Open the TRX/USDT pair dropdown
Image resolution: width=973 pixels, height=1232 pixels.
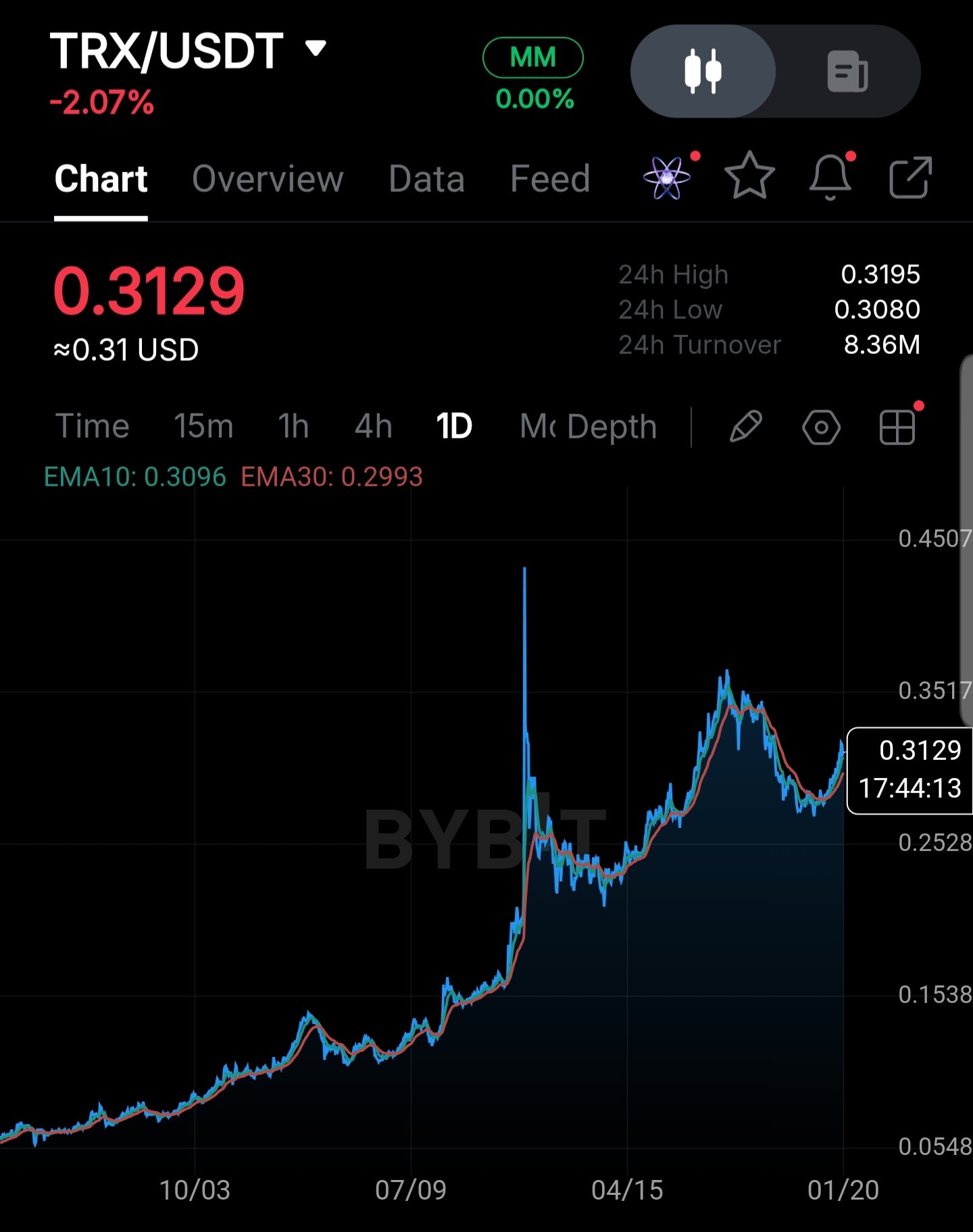coord(316,49)
